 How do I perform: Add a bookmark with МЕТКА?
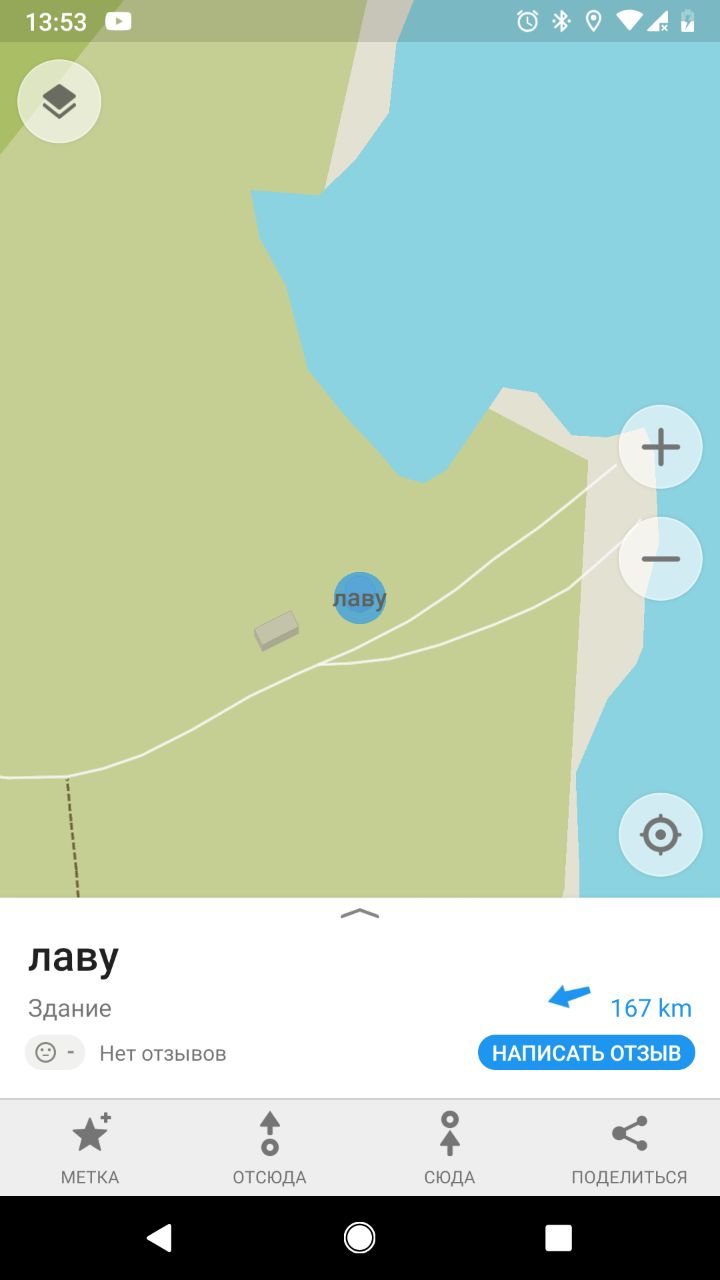90,1148
